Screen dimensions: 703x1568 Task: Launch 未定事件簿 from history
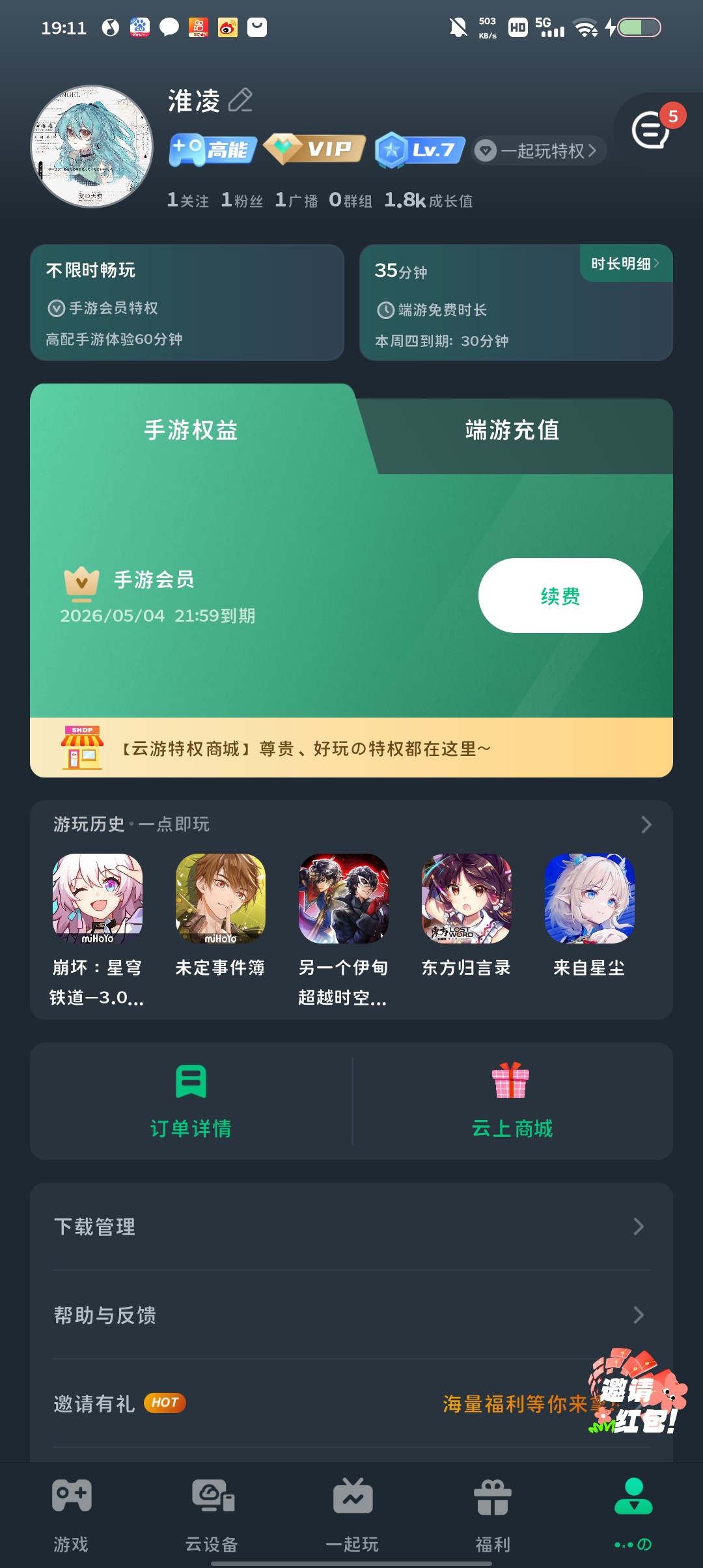pyautogui.click(x=221, y=899)
